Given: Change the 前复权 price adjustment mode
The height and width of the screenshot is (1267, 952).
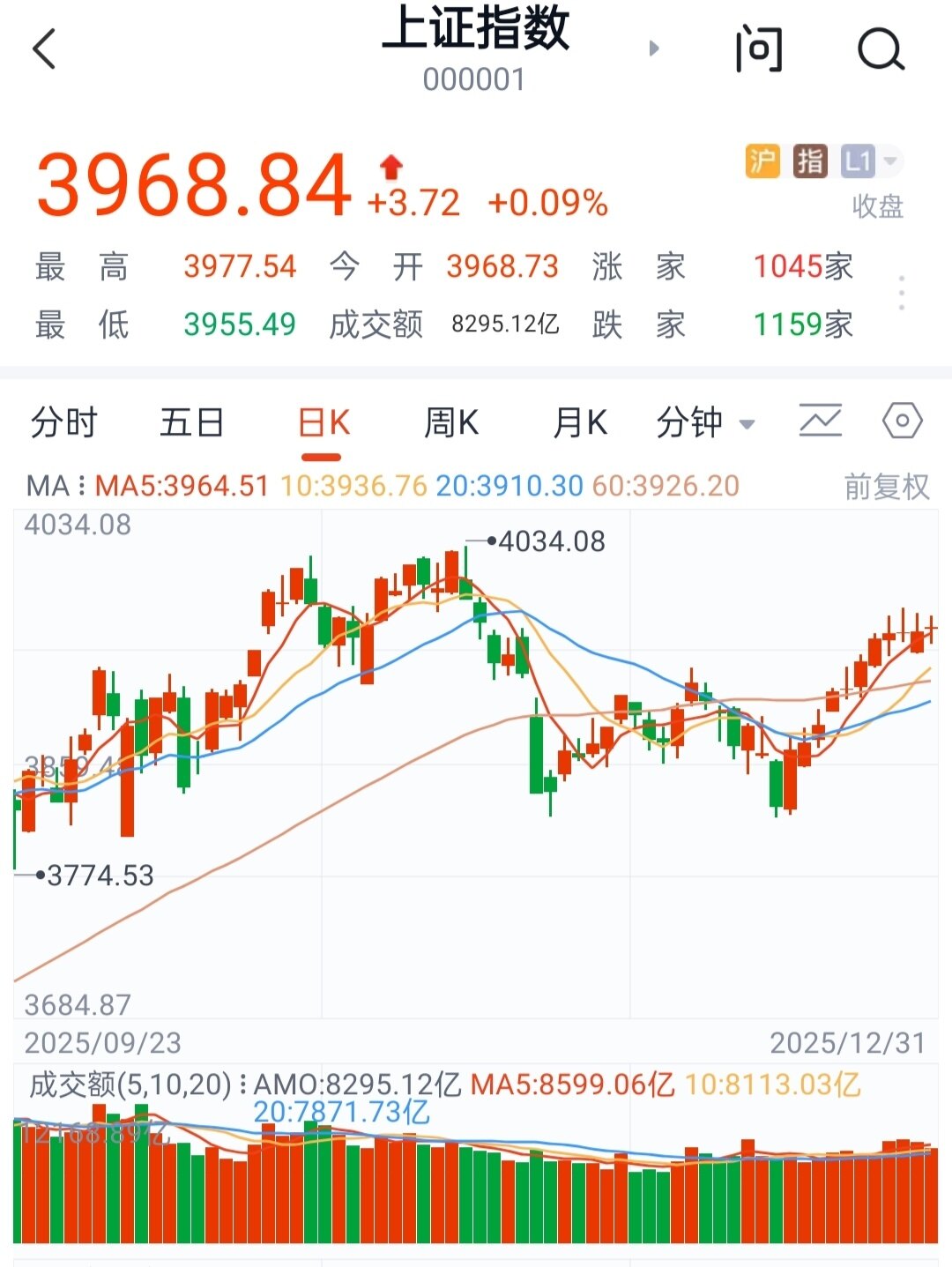Looking at the screenshot, I should 886,487.
